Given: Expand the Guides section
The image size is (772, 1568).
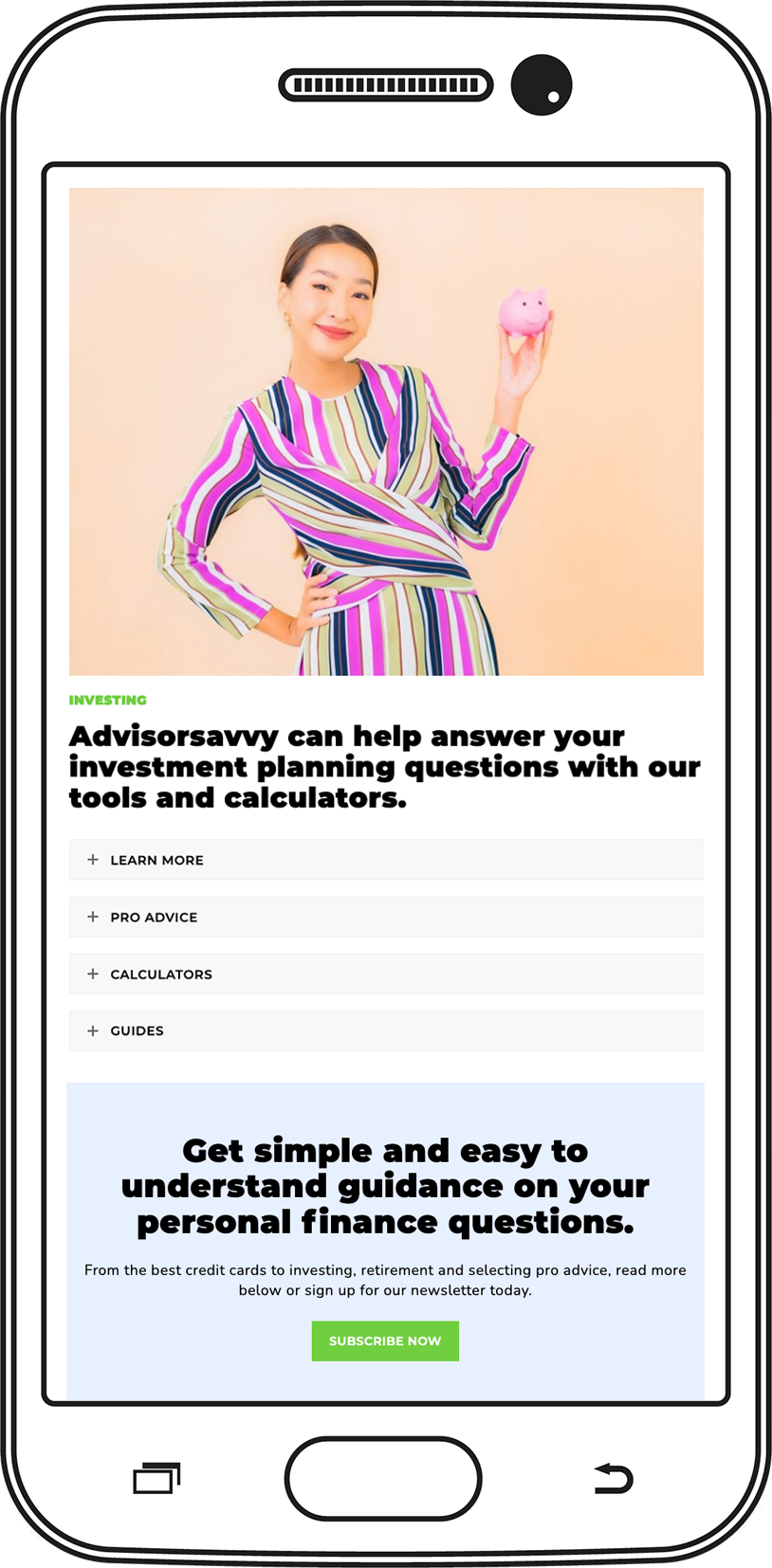Looking at the screenshot, I should click(386, 1030).
